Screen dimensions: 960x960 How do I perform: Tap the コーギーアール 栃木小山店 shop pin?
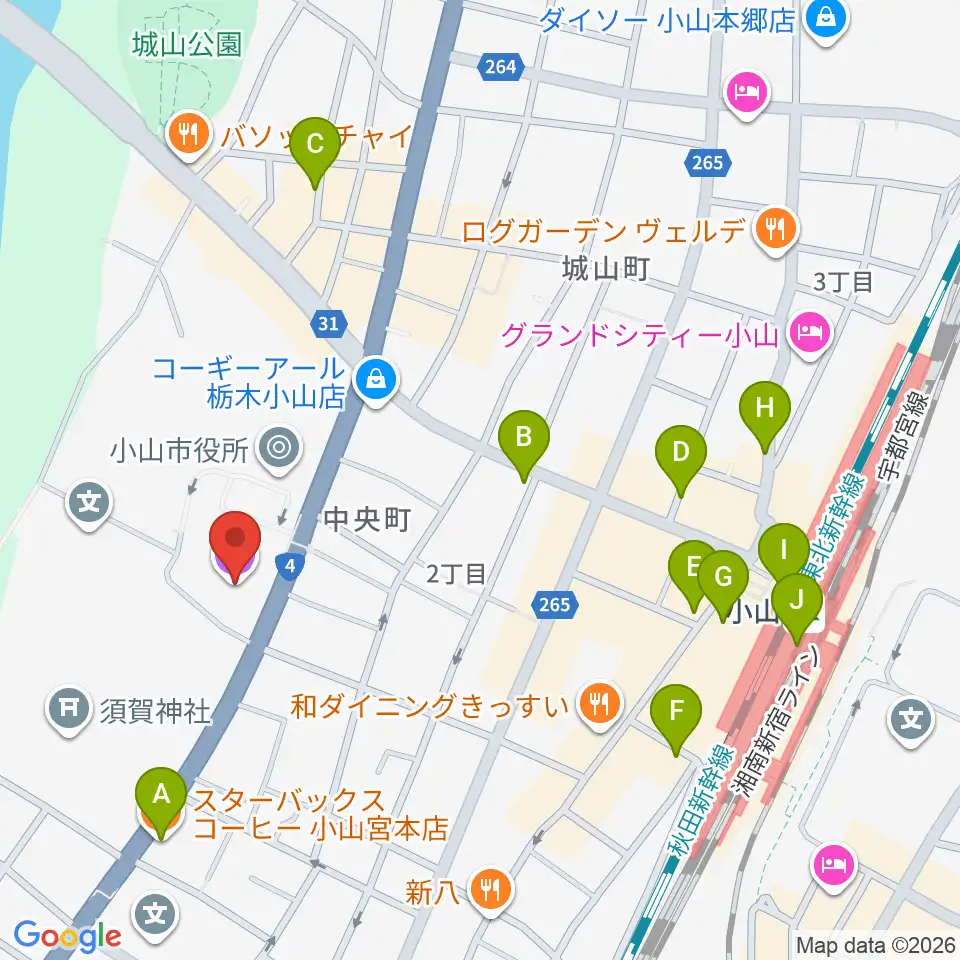376,383
